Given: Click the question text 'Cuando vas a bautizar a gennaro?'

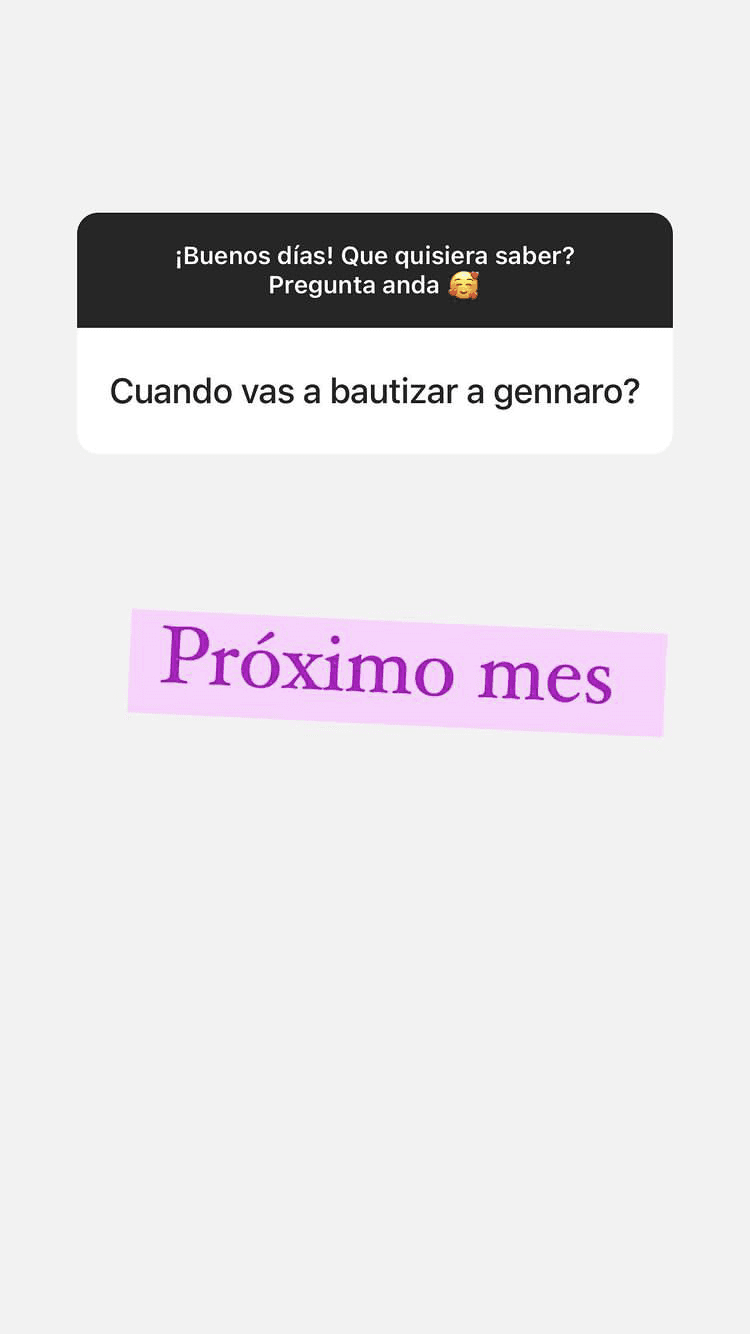Looking at the screenshot, I should point(375,391).
